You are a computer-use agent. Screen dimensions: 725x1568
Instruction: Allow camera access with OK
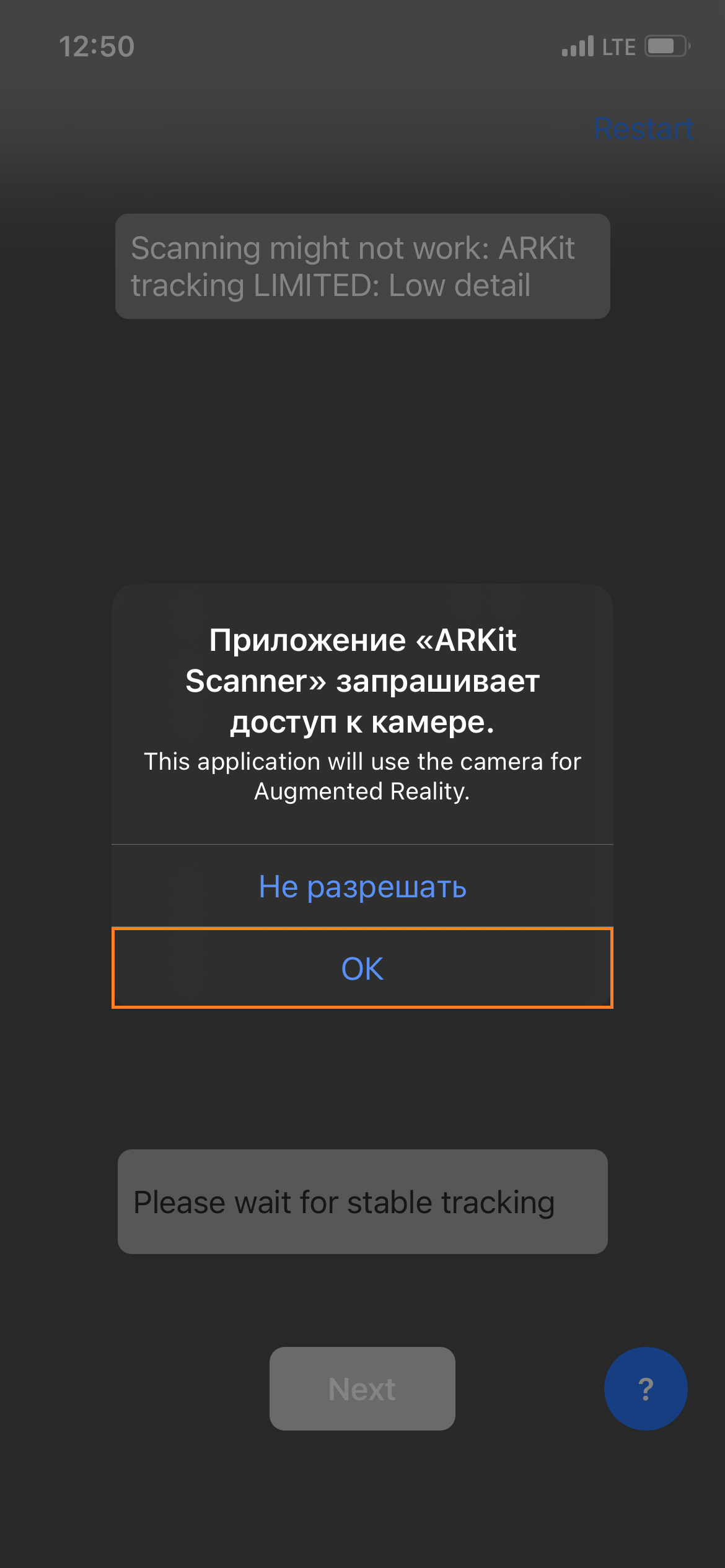pyautogui.click(x=362, y=968)
